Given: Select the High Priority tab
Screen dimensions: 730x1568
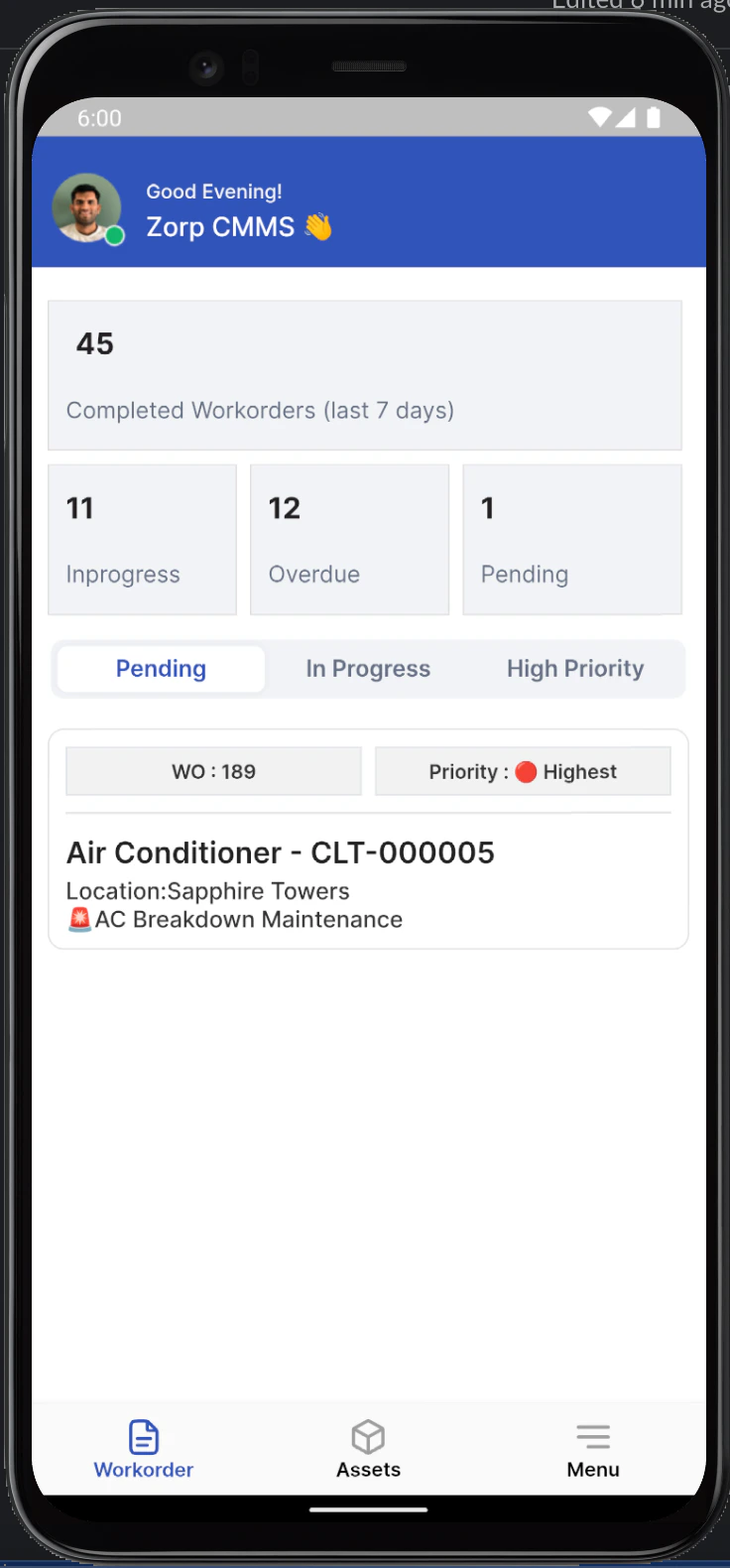Looking at the screenshot, I should coord(574,669).
